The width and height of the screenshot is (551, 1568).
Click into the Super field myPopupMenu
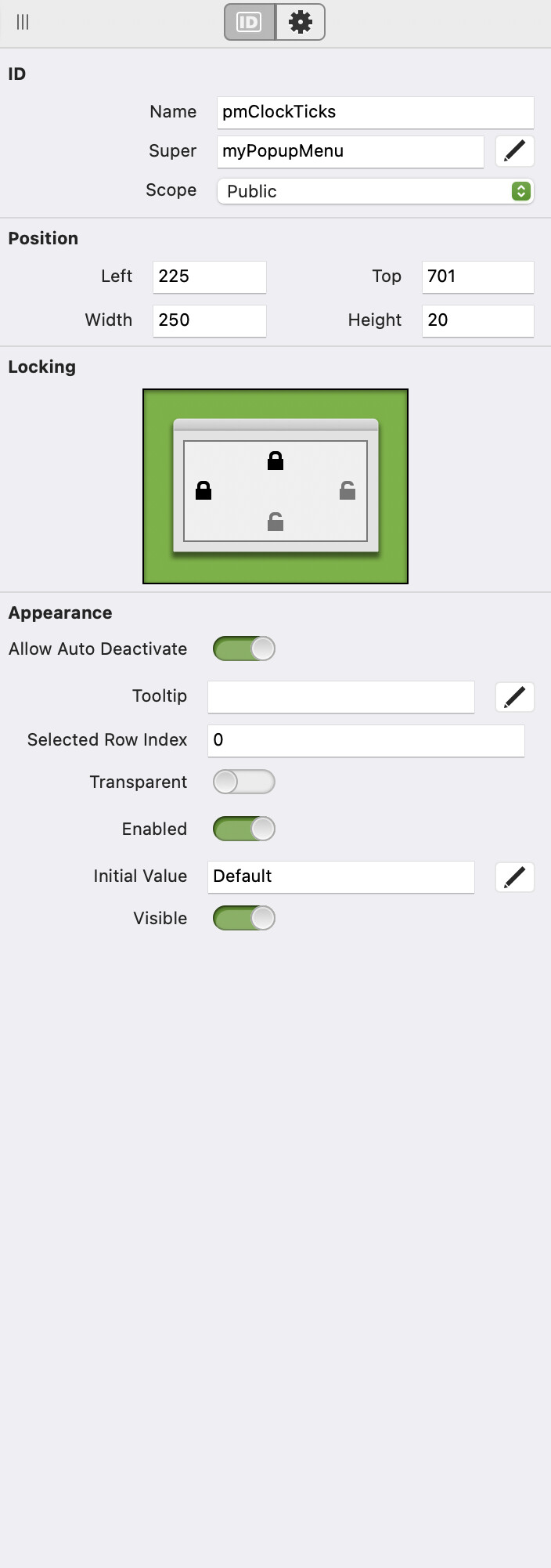point(350,151)
